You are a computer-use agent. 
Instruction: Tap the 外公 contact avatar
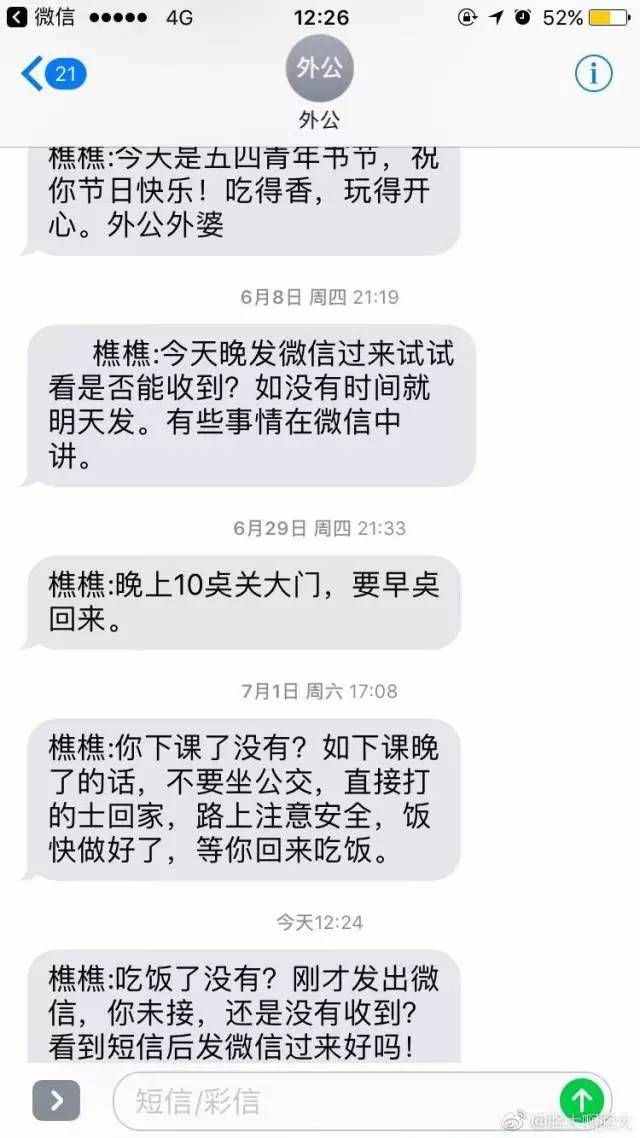pos(319,68)
